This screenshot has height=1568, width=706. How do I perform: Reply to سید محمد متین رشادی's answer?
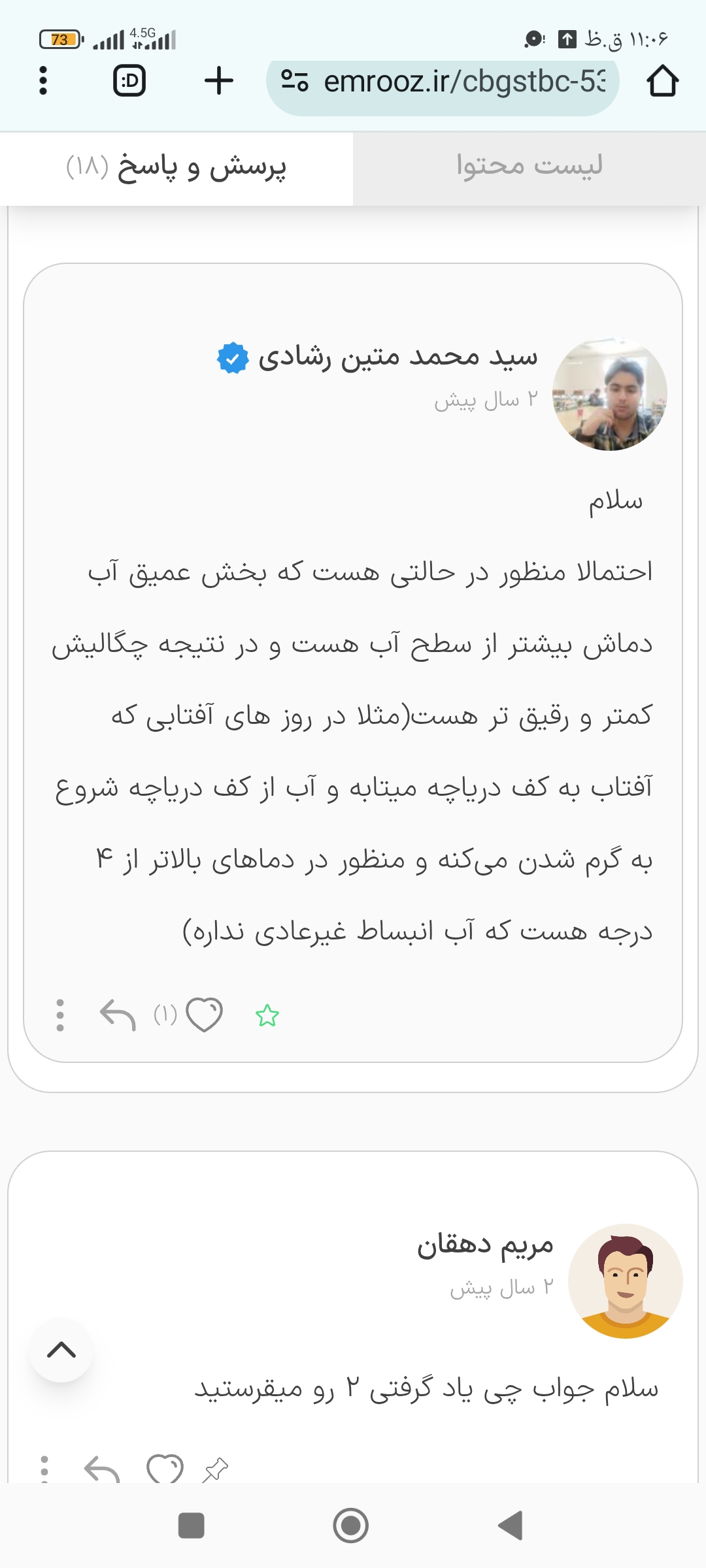pyautogui.click(x=118, y=1015)
